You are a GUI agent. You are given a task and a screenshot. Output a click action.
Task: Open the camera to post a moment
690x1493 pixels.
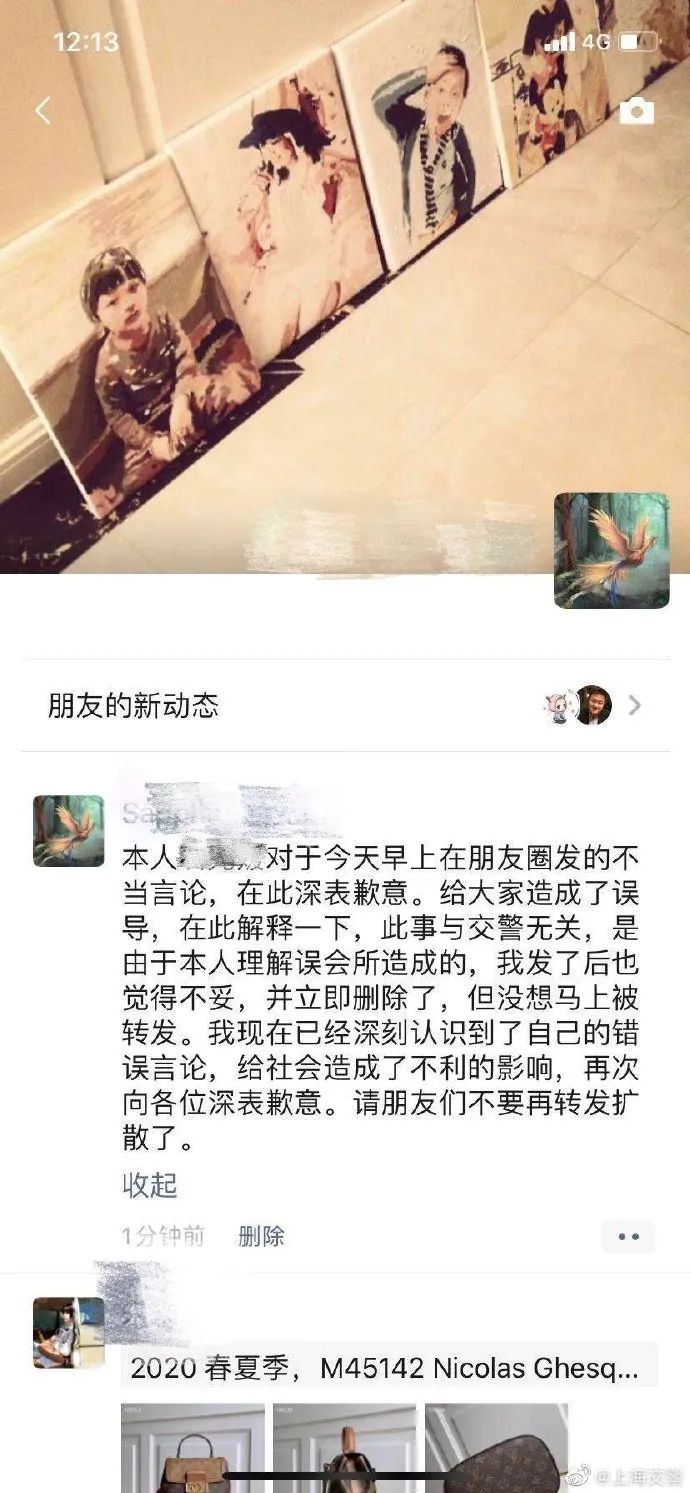pyautogui.click(x=637, y=112)
